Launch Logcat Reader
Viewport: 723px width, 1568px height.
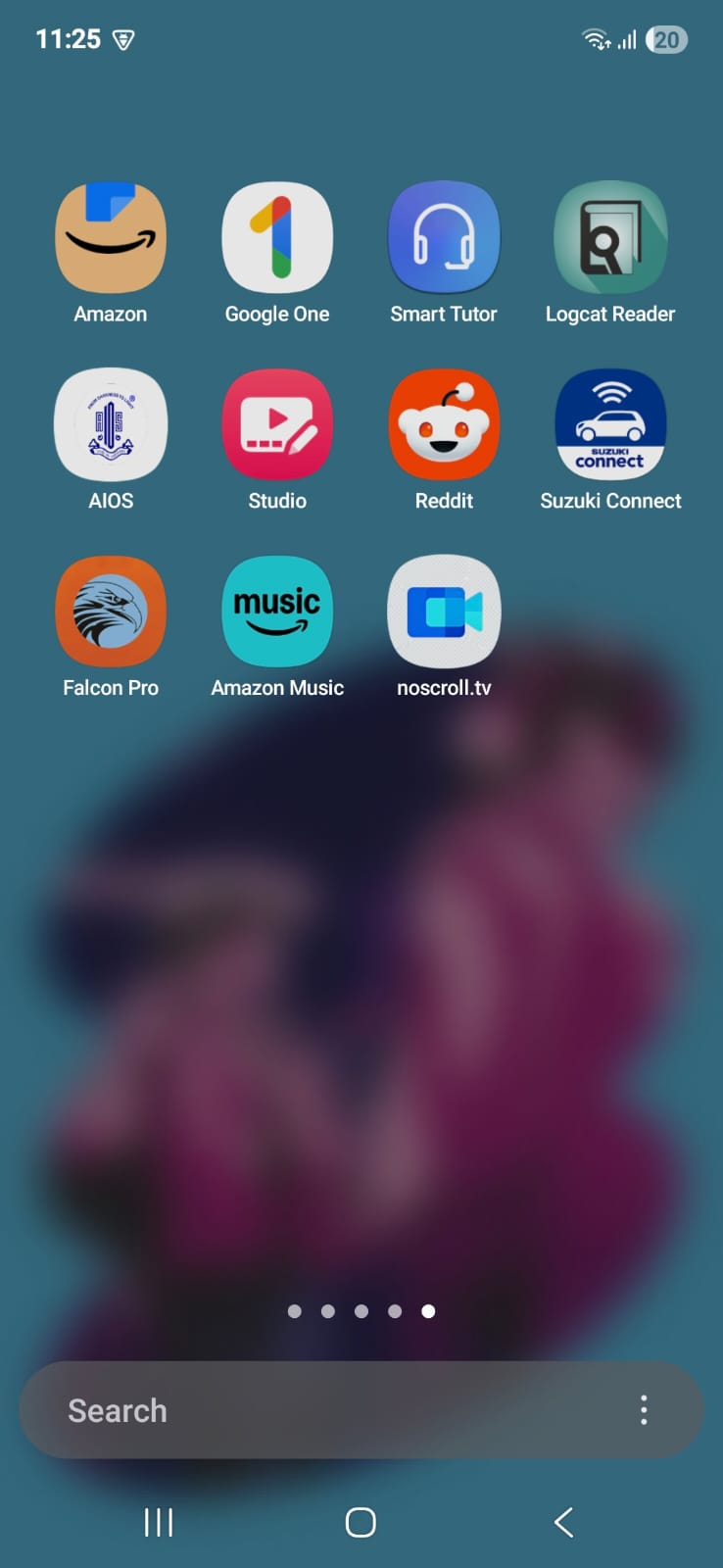610,238
